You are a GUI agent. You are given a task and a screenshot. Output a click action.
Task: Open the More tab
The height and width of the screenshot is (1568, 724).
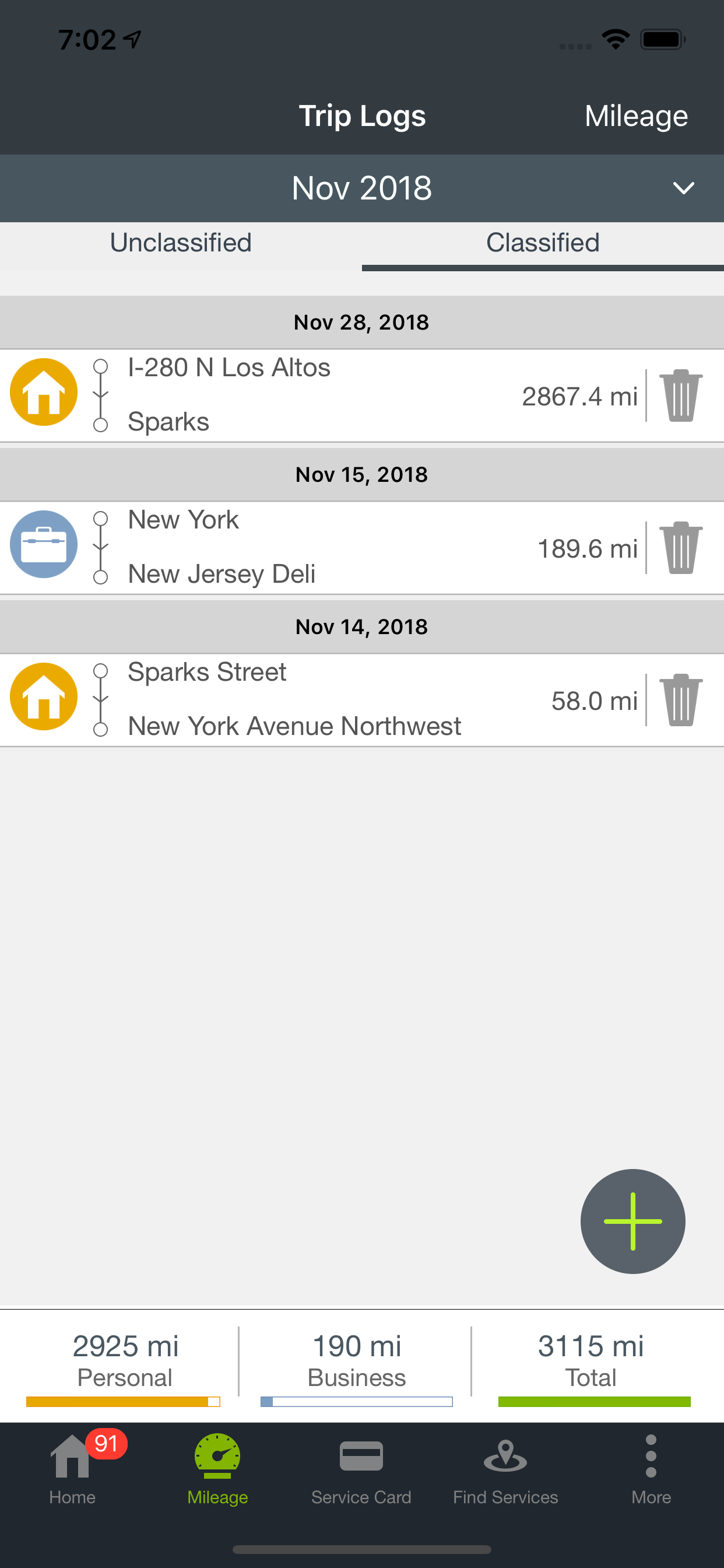coord(651,1469)
